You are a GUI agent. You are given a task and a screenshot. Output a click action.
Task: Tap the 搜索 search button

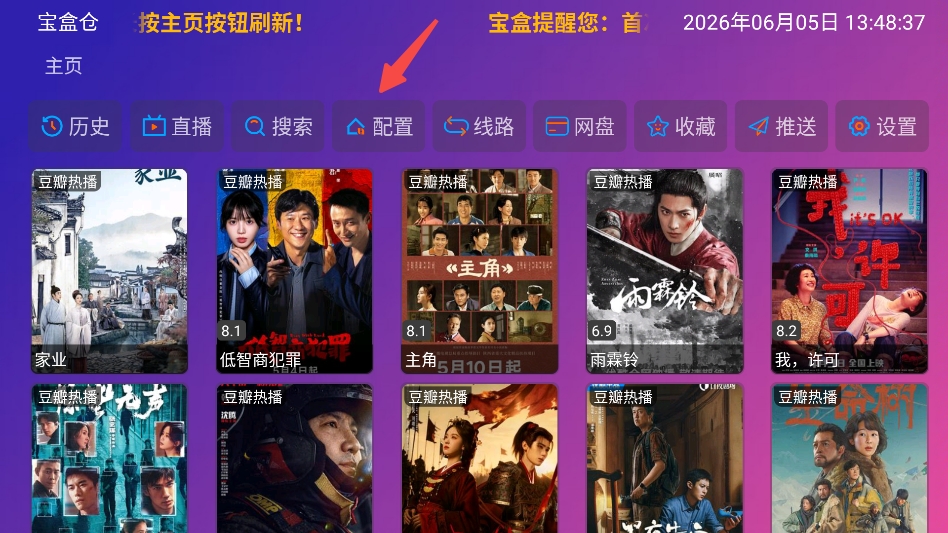pyautogui.click(x=278, y=126)
